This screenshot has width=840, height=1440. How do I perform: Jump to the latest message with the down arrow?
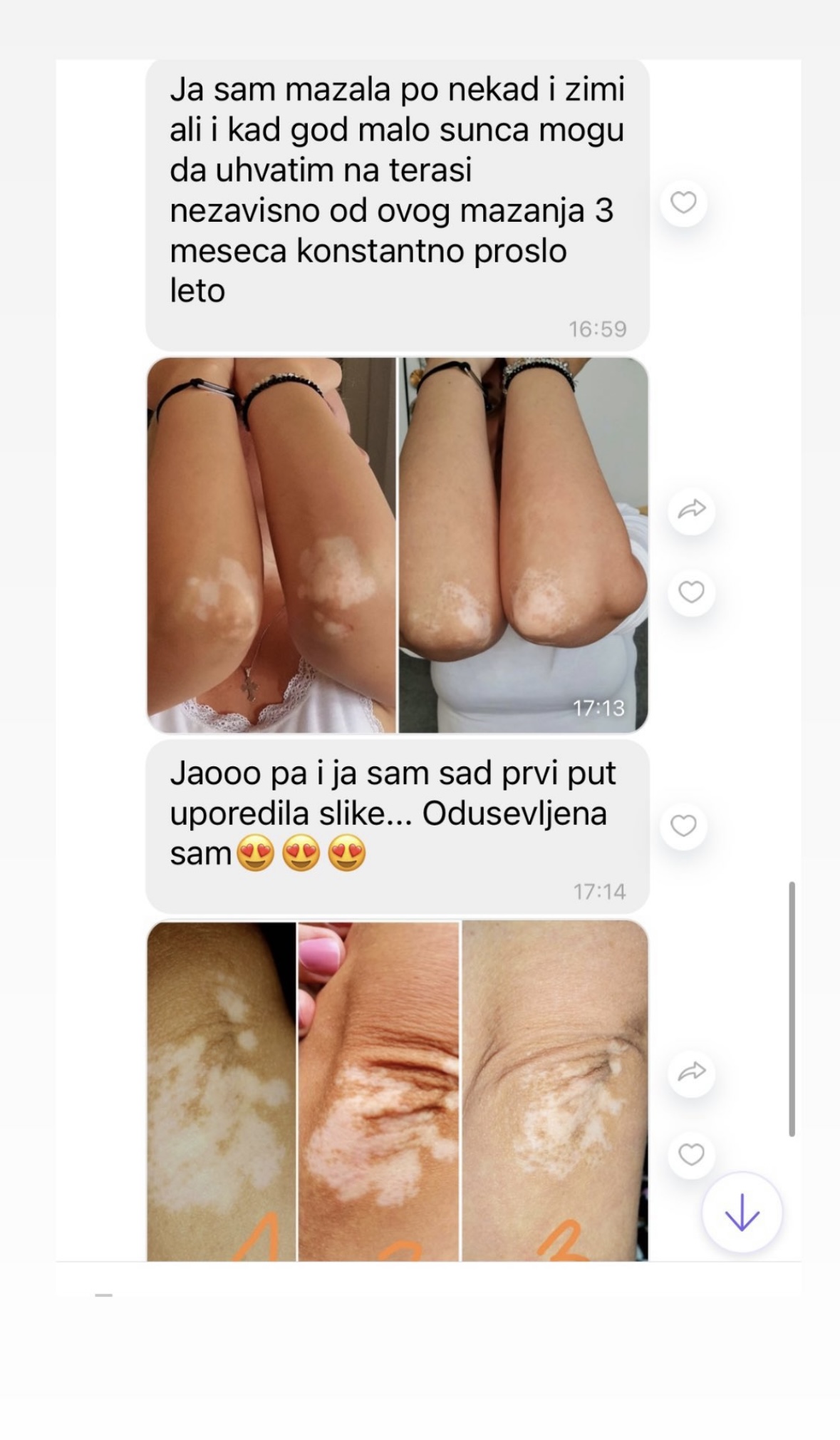coord(742,1212)
